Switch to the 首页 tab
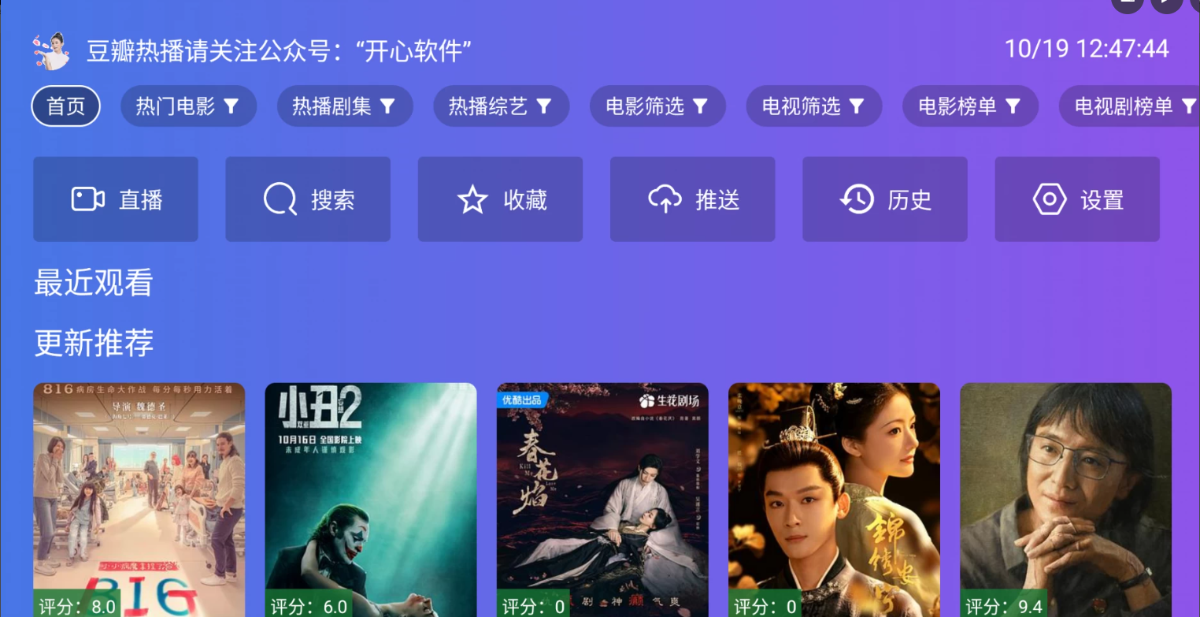This screenshot has height=617, width=1200. point(66,106)
